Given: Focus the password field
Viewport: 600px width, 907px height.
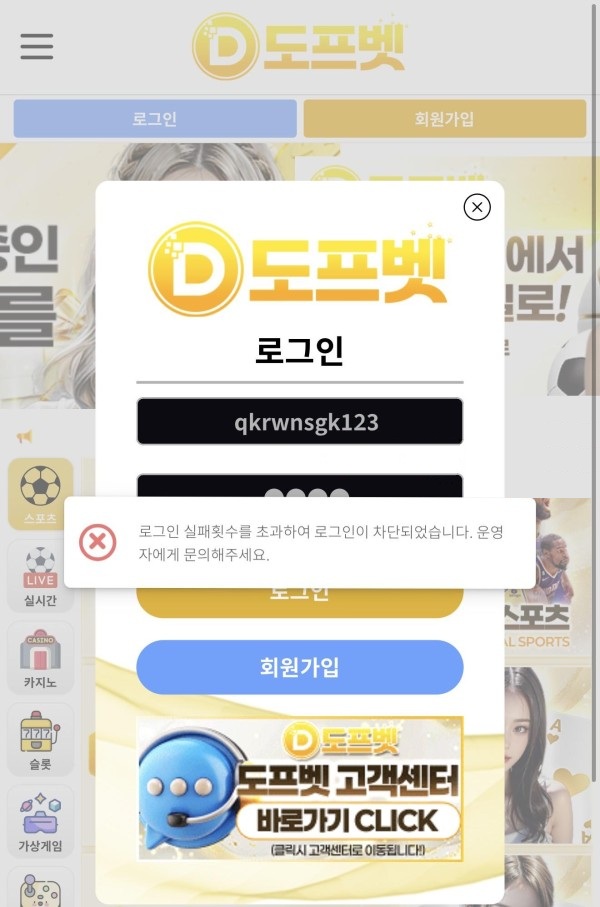Looking at the screenshot, I should coord(300,486).
